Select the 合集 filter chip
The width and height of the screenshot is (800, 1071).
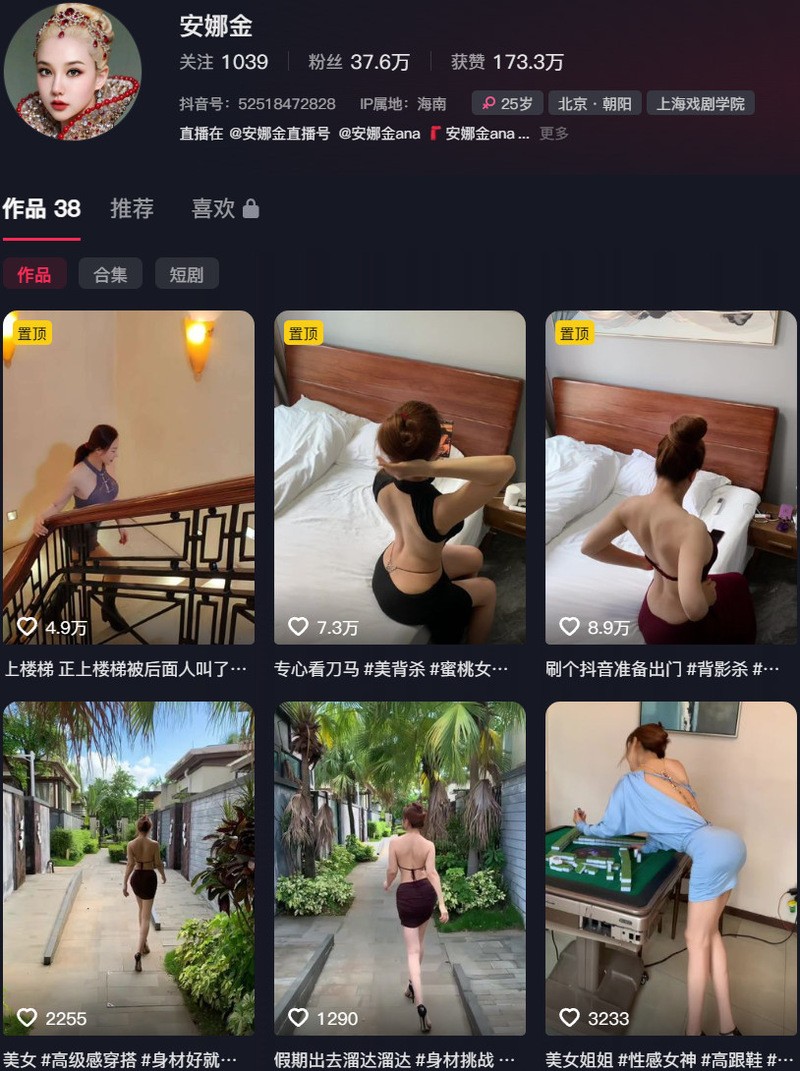110,274
